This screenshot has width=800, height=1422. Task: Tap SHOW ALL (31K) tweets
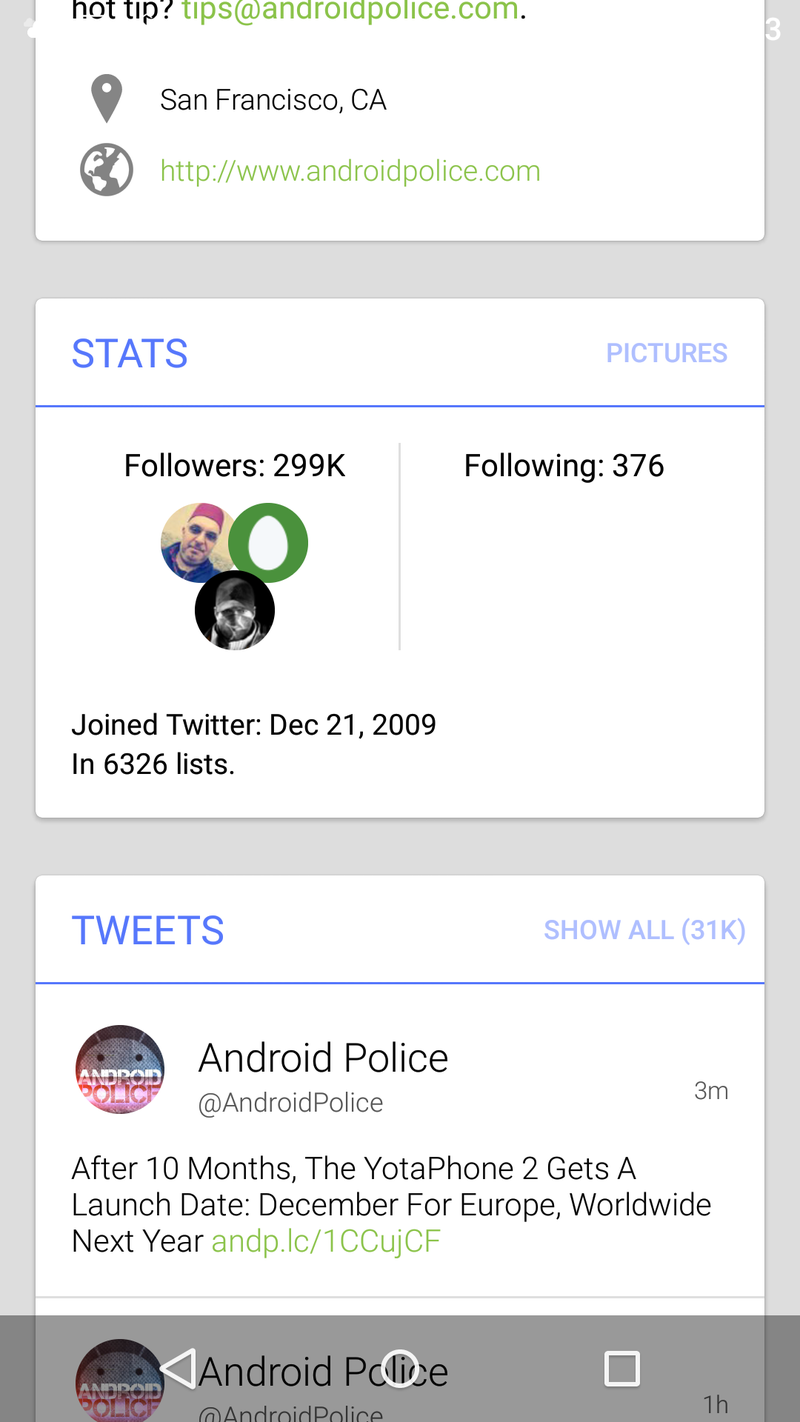(x=644, y=931)
